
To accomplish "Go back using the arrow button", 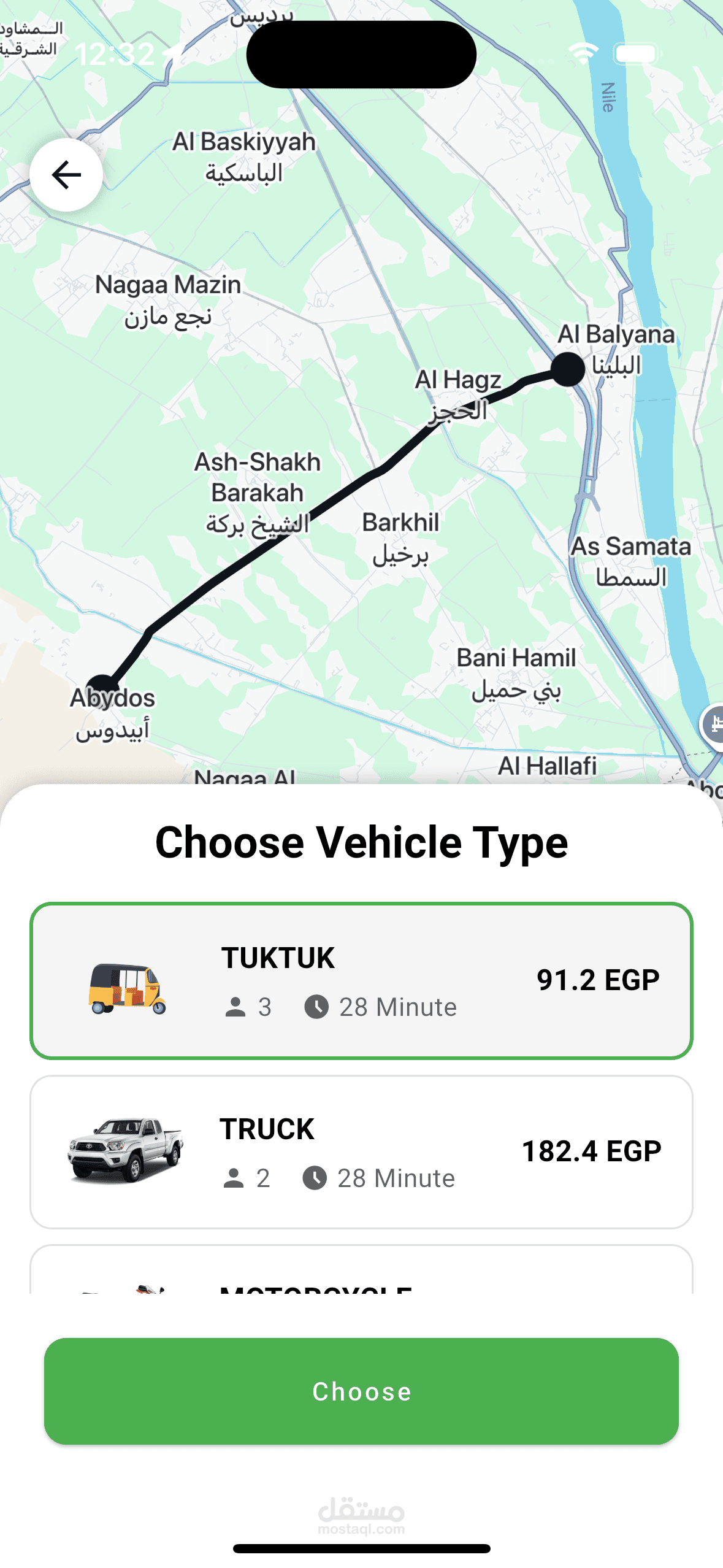I will click(x=66, y=175).
